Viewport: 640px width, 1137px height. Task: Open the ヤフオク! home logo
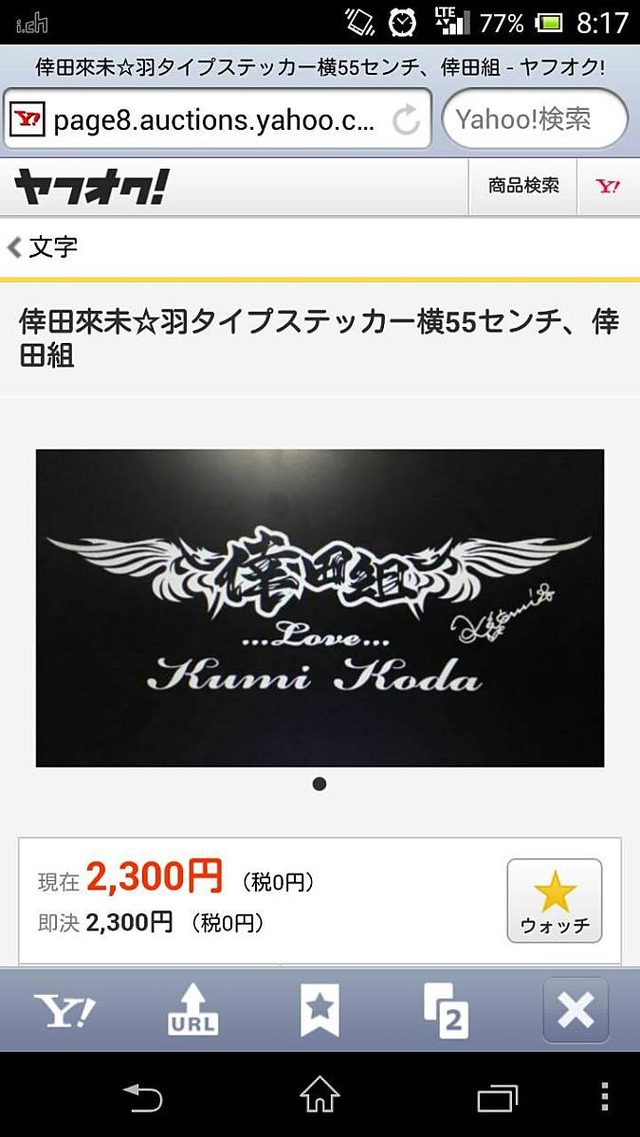92,187
